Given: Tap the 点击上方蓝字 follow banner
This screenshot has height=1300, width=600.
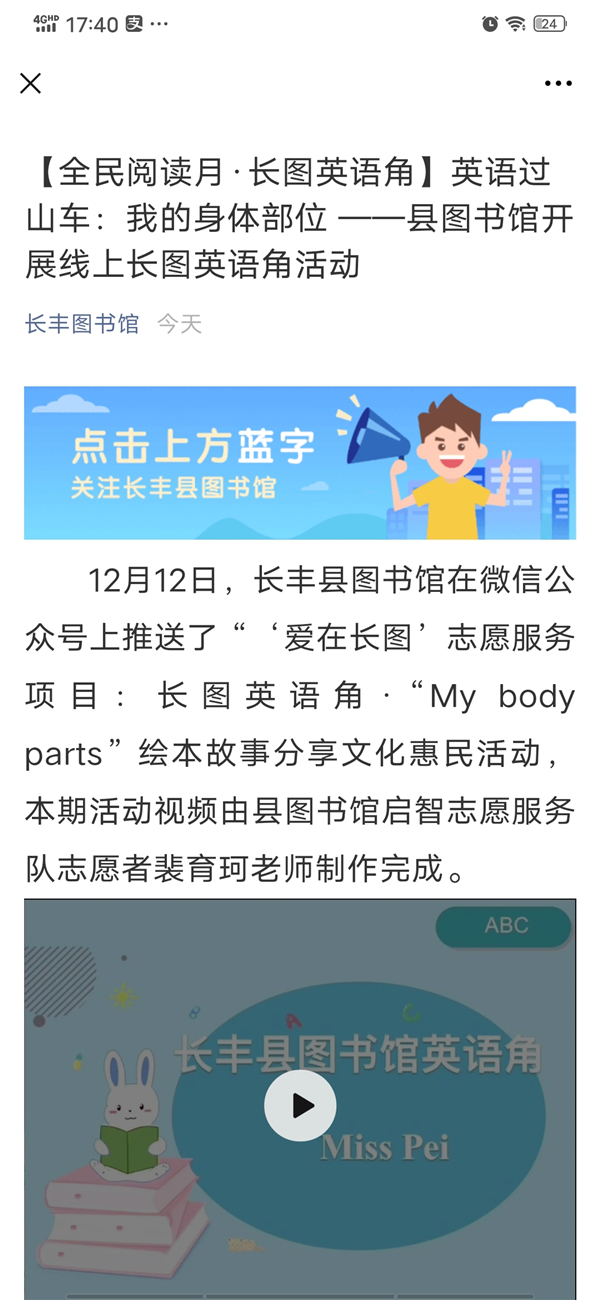Looking at the screenshot, I should tap(300, 463).
